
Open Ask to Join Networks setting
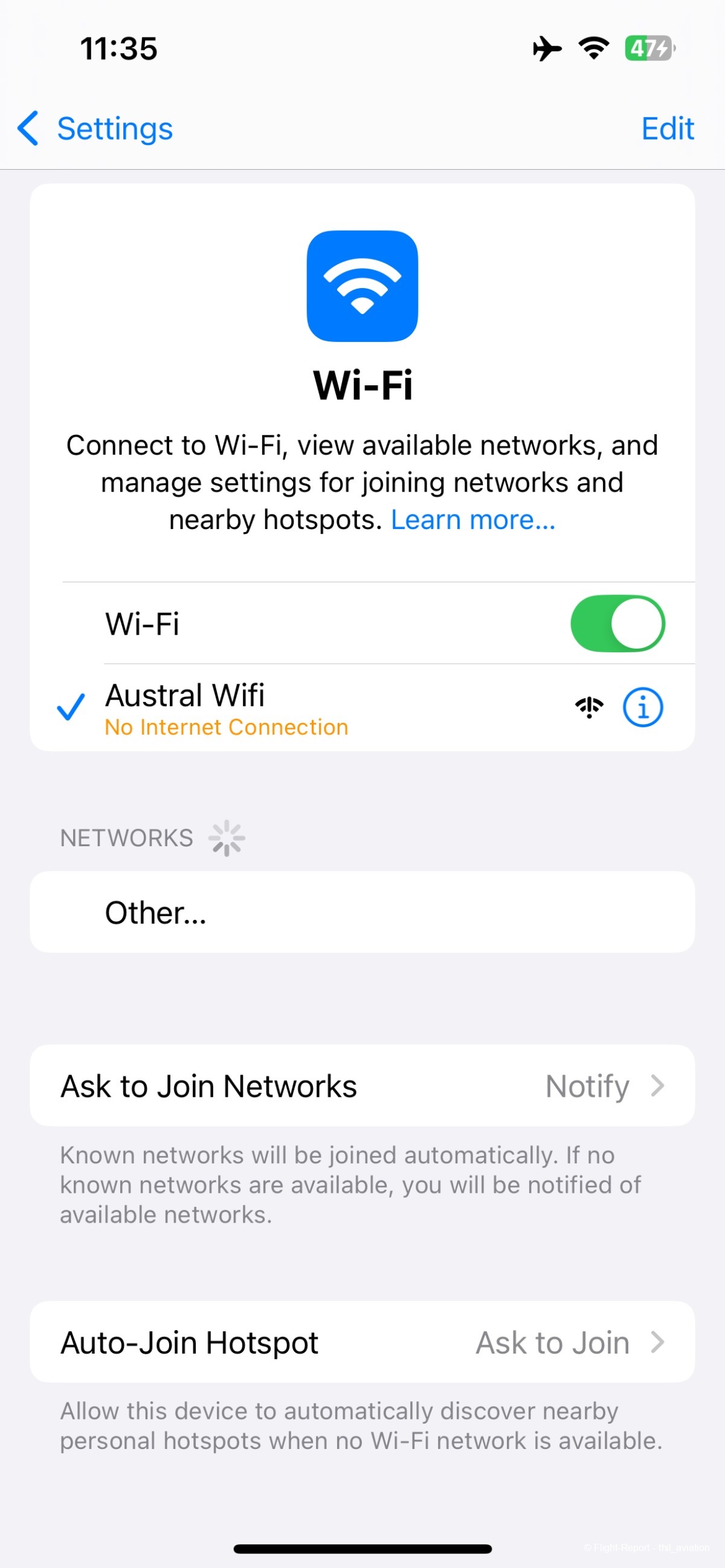(362, 1086)
